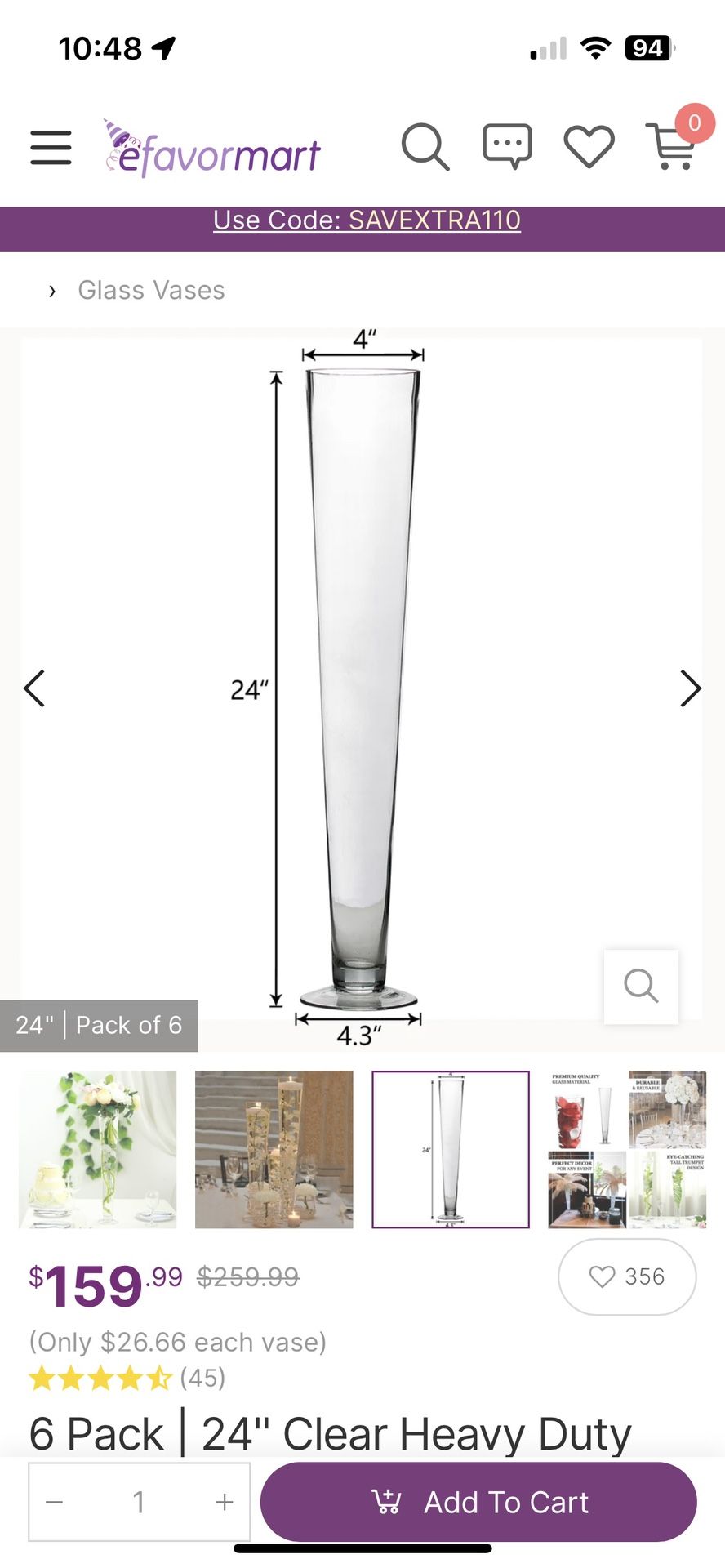Click the 24" Pack of 6 label banner

[x=100, y=1025]
